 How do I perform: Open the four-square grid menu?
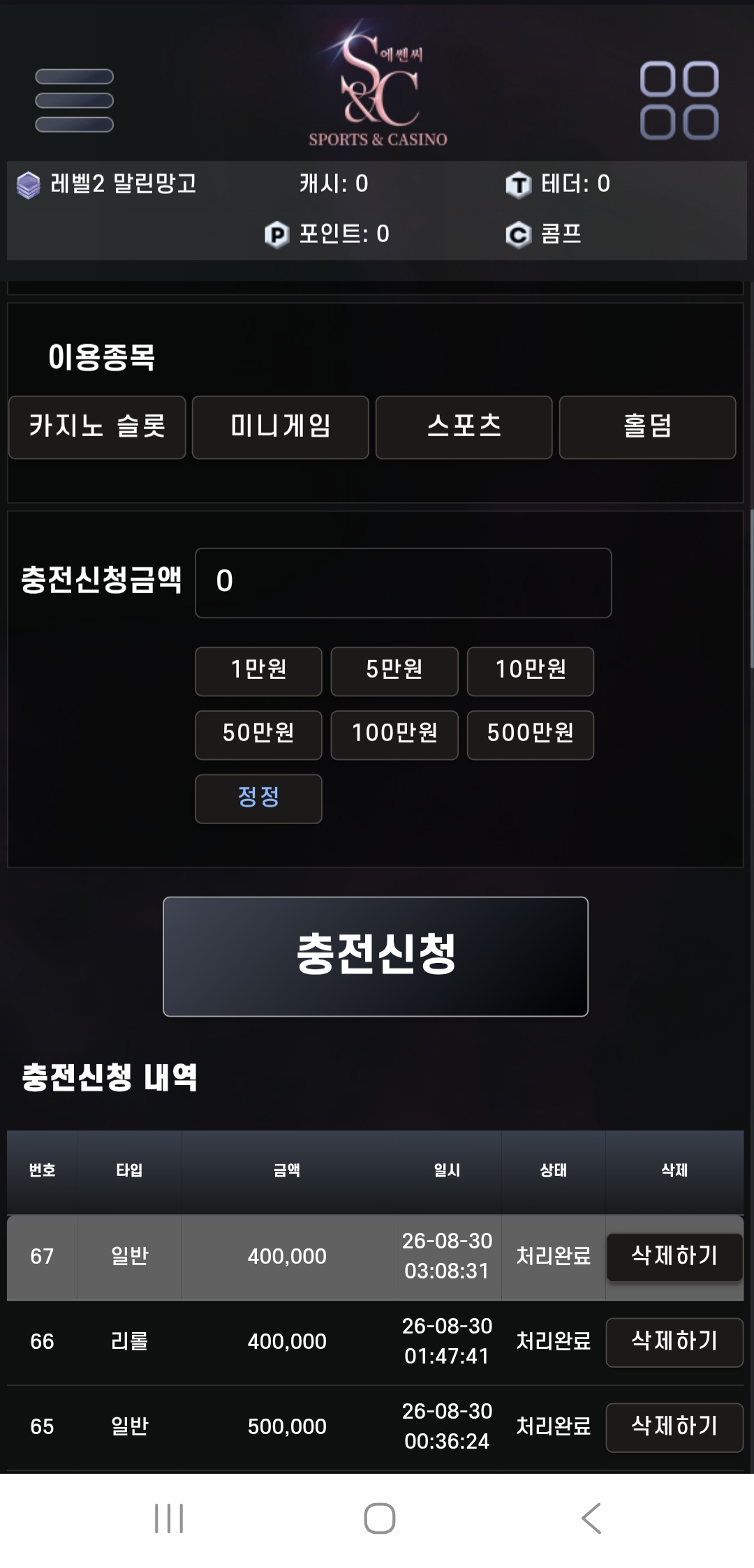pyautogui.click(x=679, y=100)
